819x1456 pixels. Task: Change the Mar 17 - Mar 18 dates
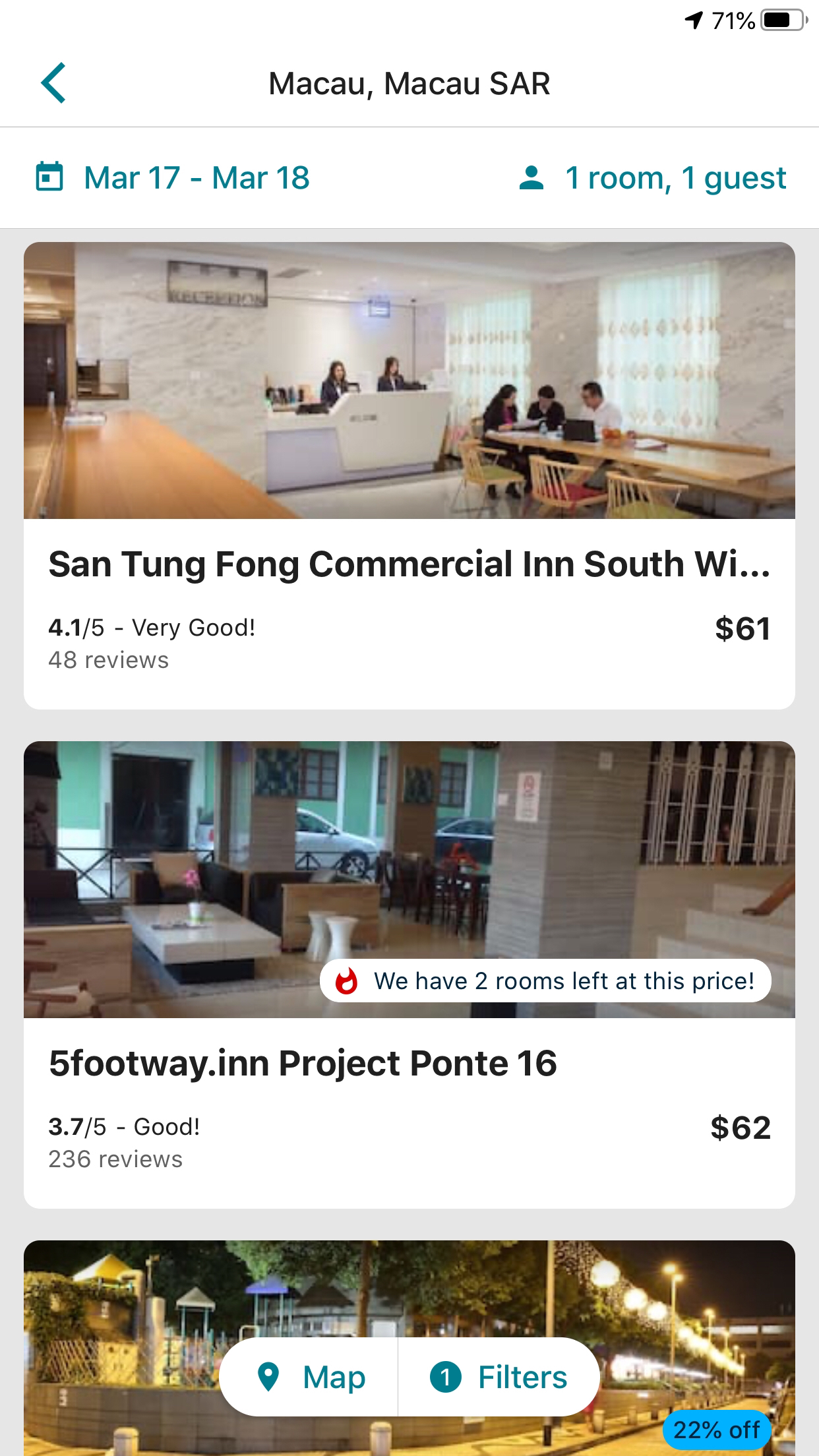173,178
